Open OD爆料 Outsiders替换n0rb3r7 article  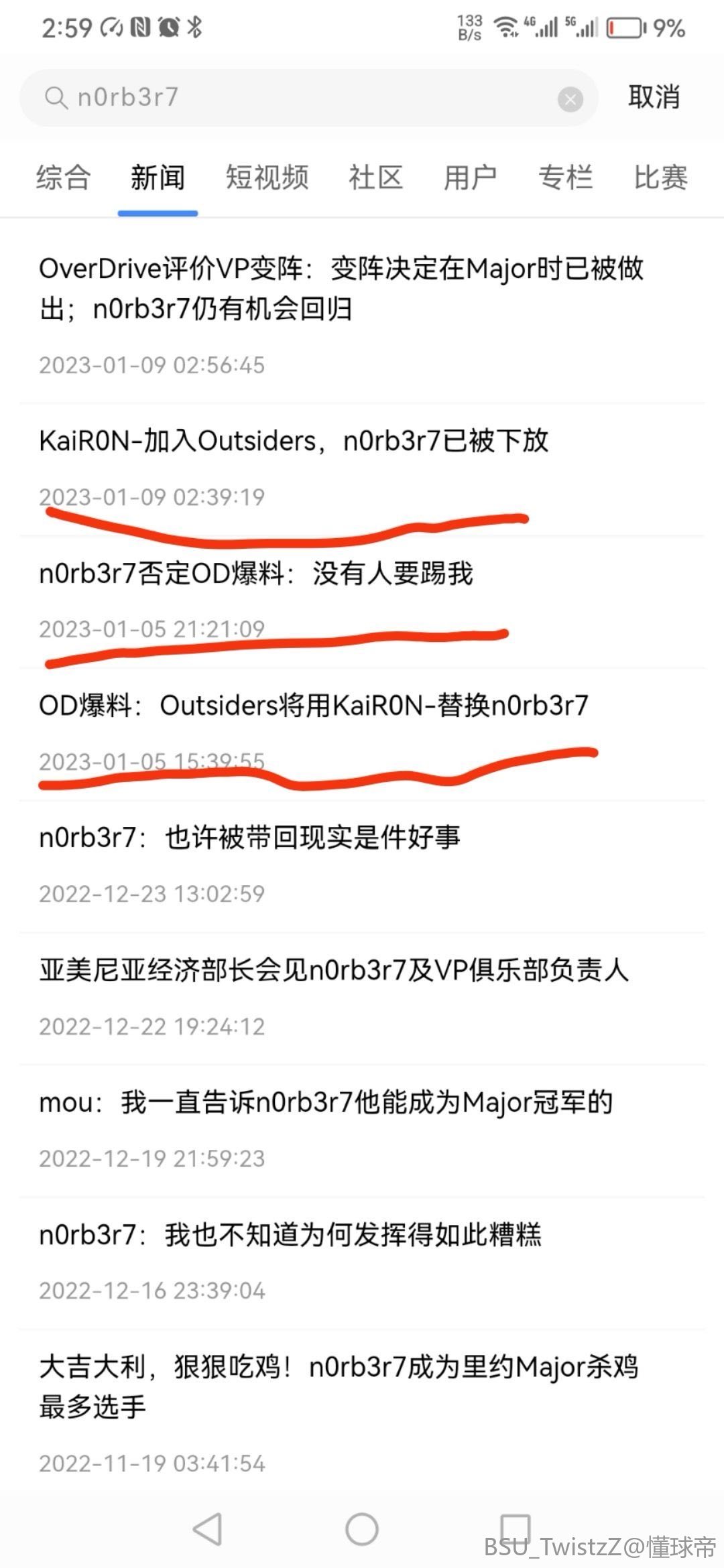314,706
